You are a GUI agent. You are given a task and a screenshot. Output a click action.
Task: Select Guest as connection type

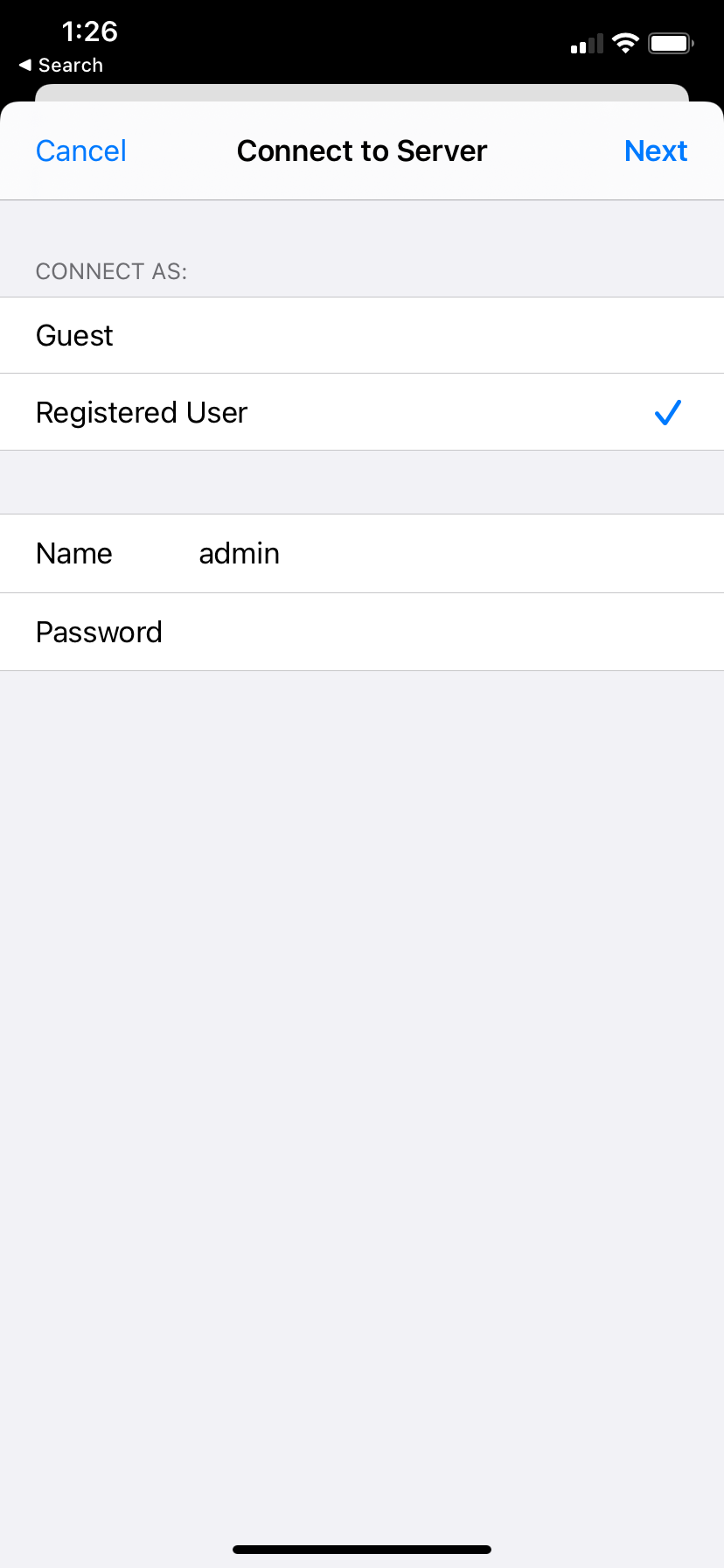click(x=362, y=335)
